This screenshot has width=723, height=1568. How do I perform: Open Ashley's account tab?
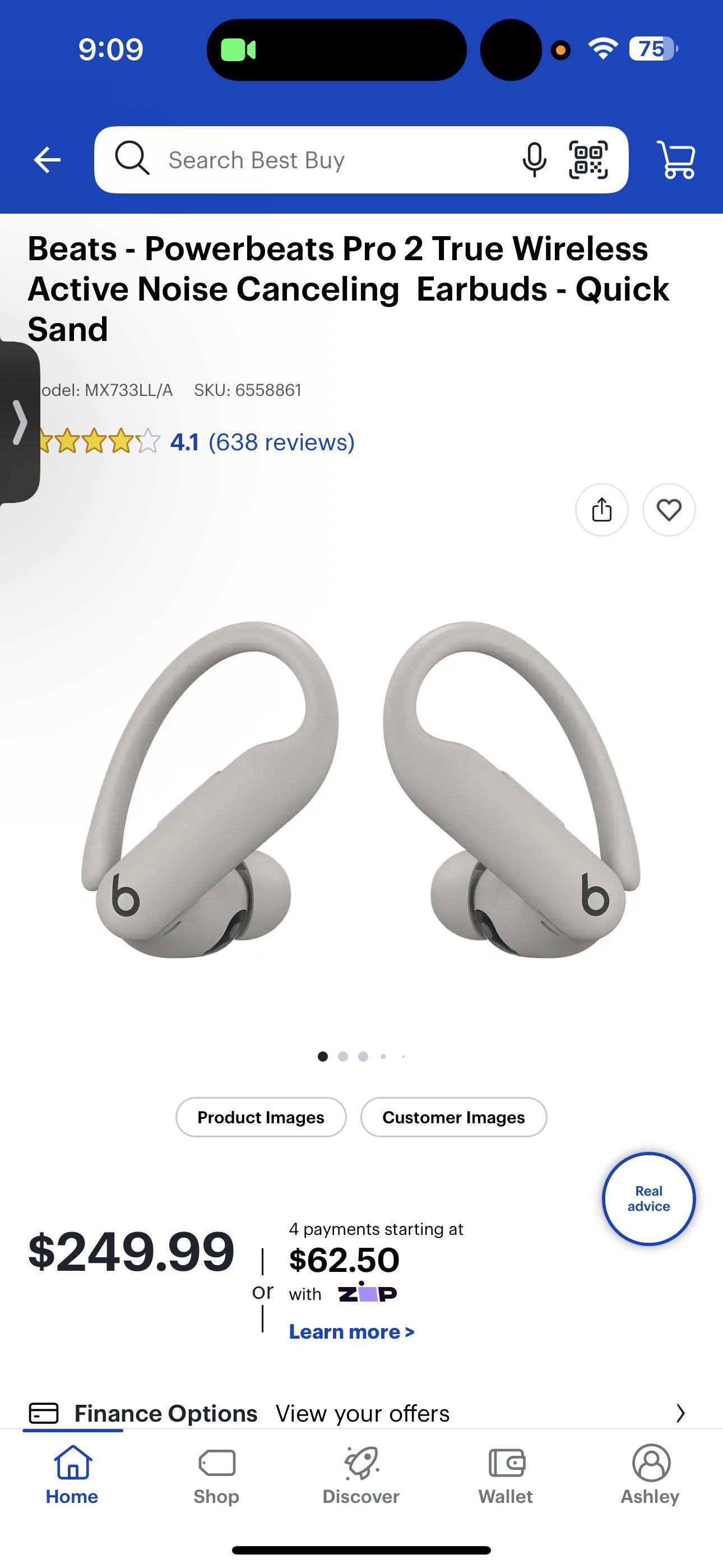tap(650, 1474)
